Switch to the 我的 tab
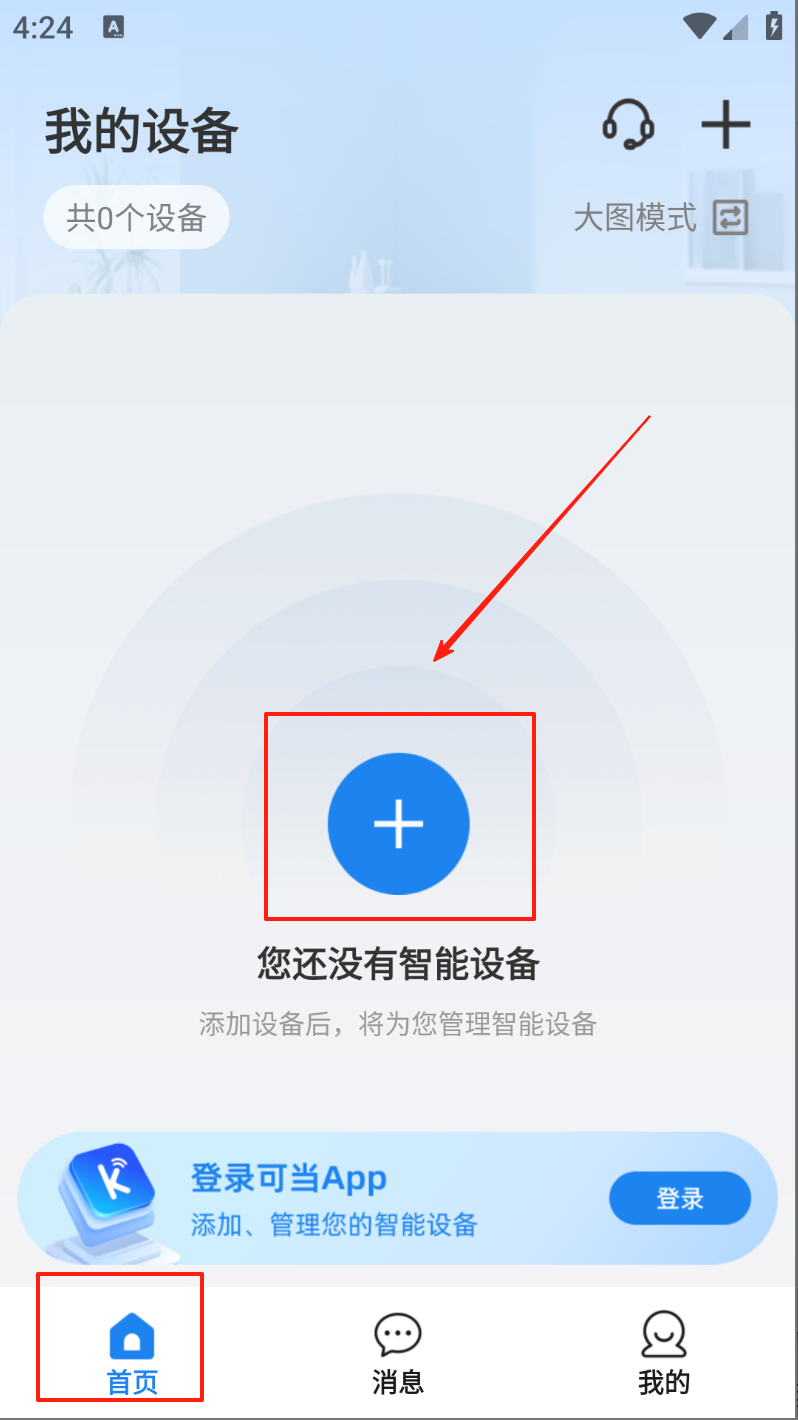Viewport: 798px width, 1420px height. click(664, 1355)
